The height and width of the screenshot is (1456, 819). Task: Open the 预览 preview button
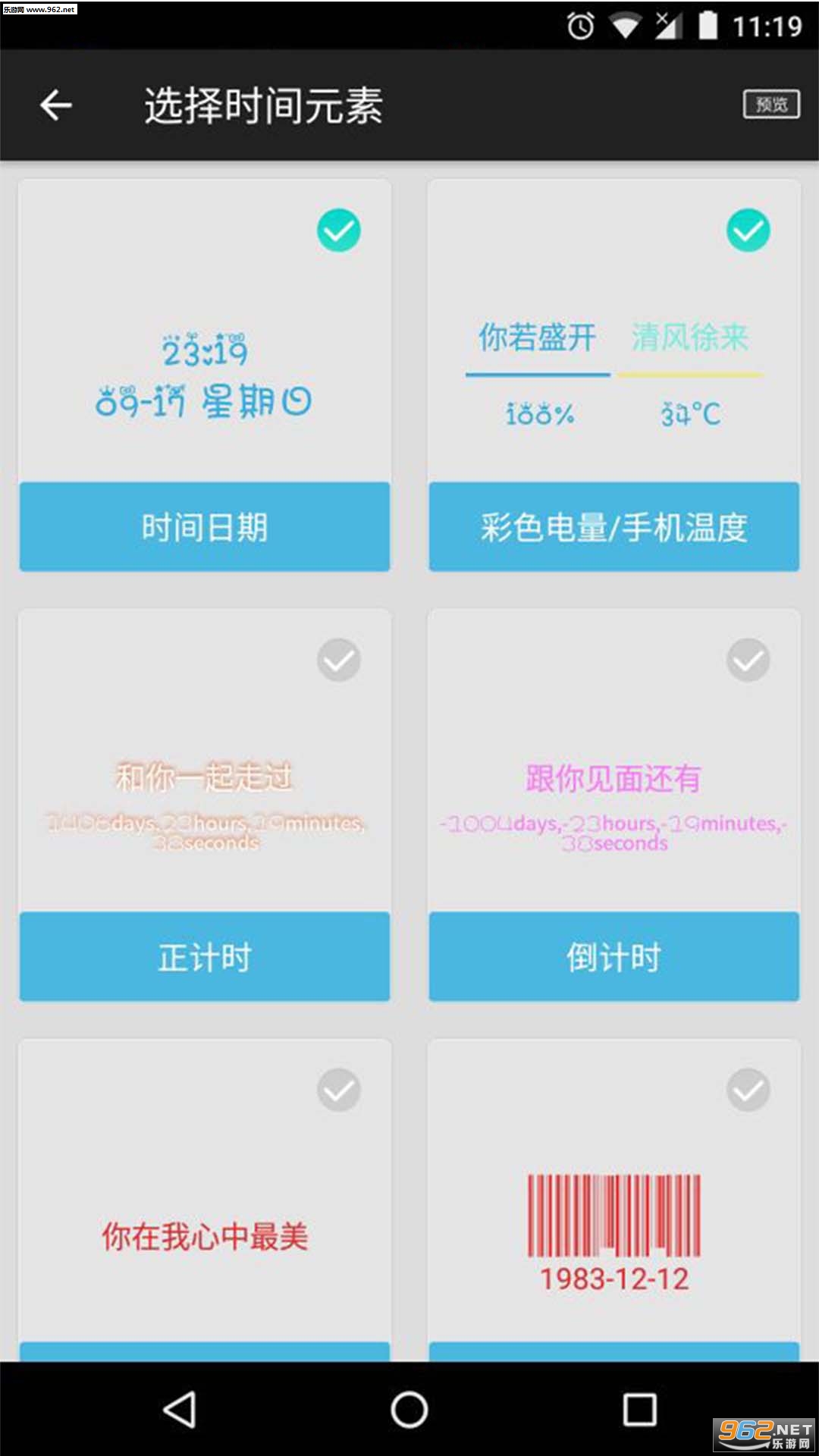pos(770,104)
